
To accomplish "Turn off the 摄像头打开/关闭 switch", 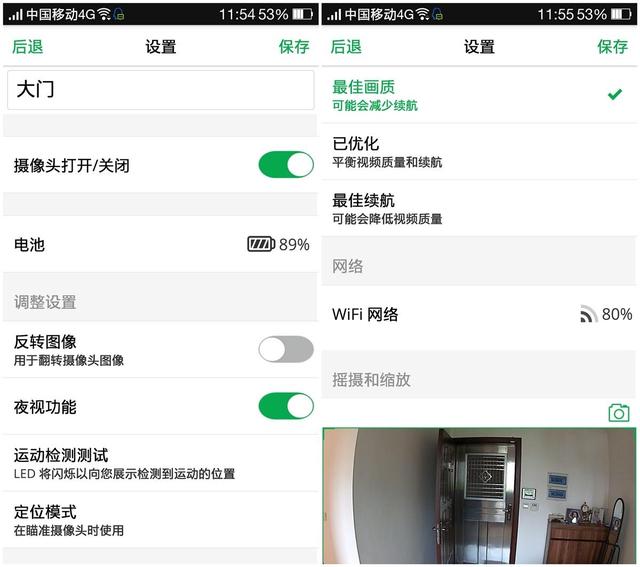I will pyautogui.click(x=285, y=165).
